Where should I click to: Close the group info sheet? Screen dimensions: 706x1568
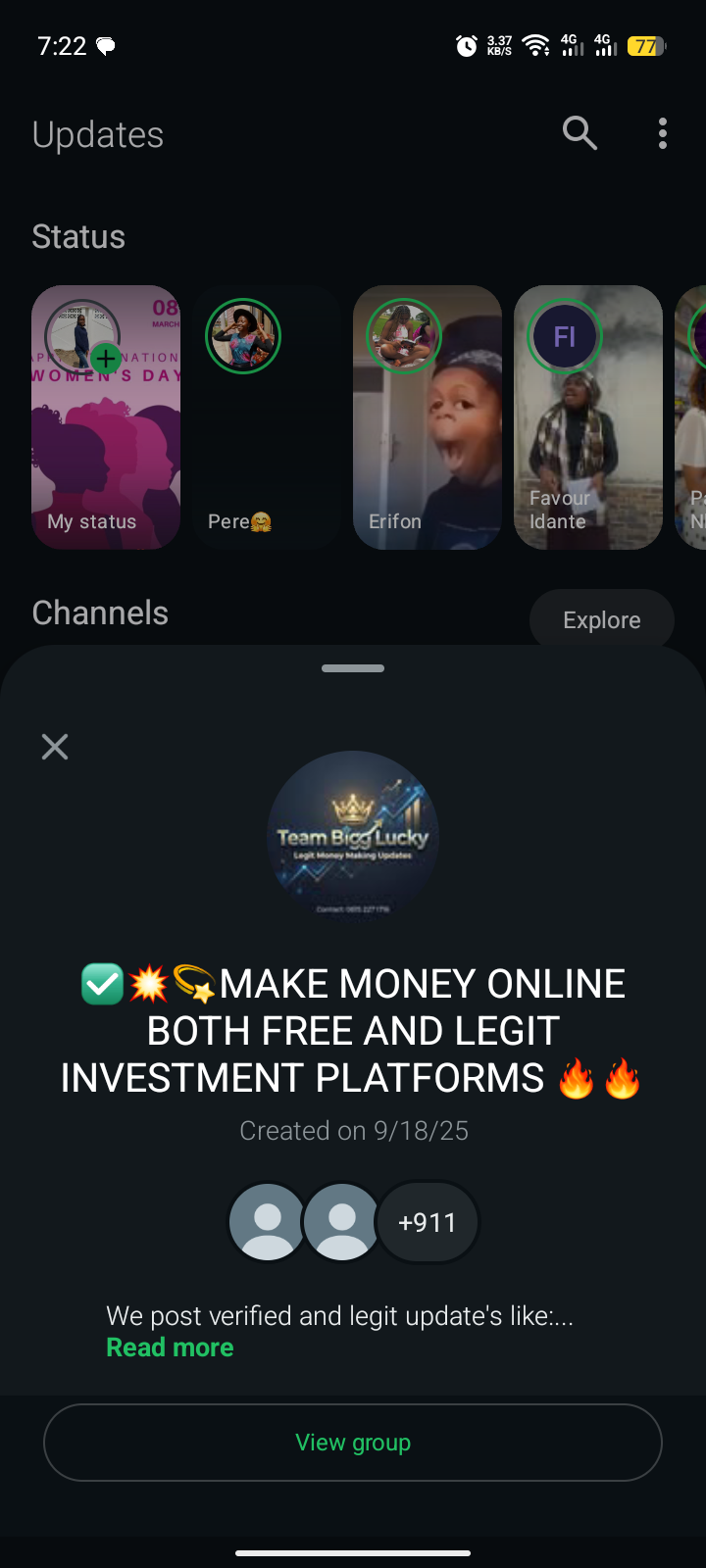click(x=55, y=747)
